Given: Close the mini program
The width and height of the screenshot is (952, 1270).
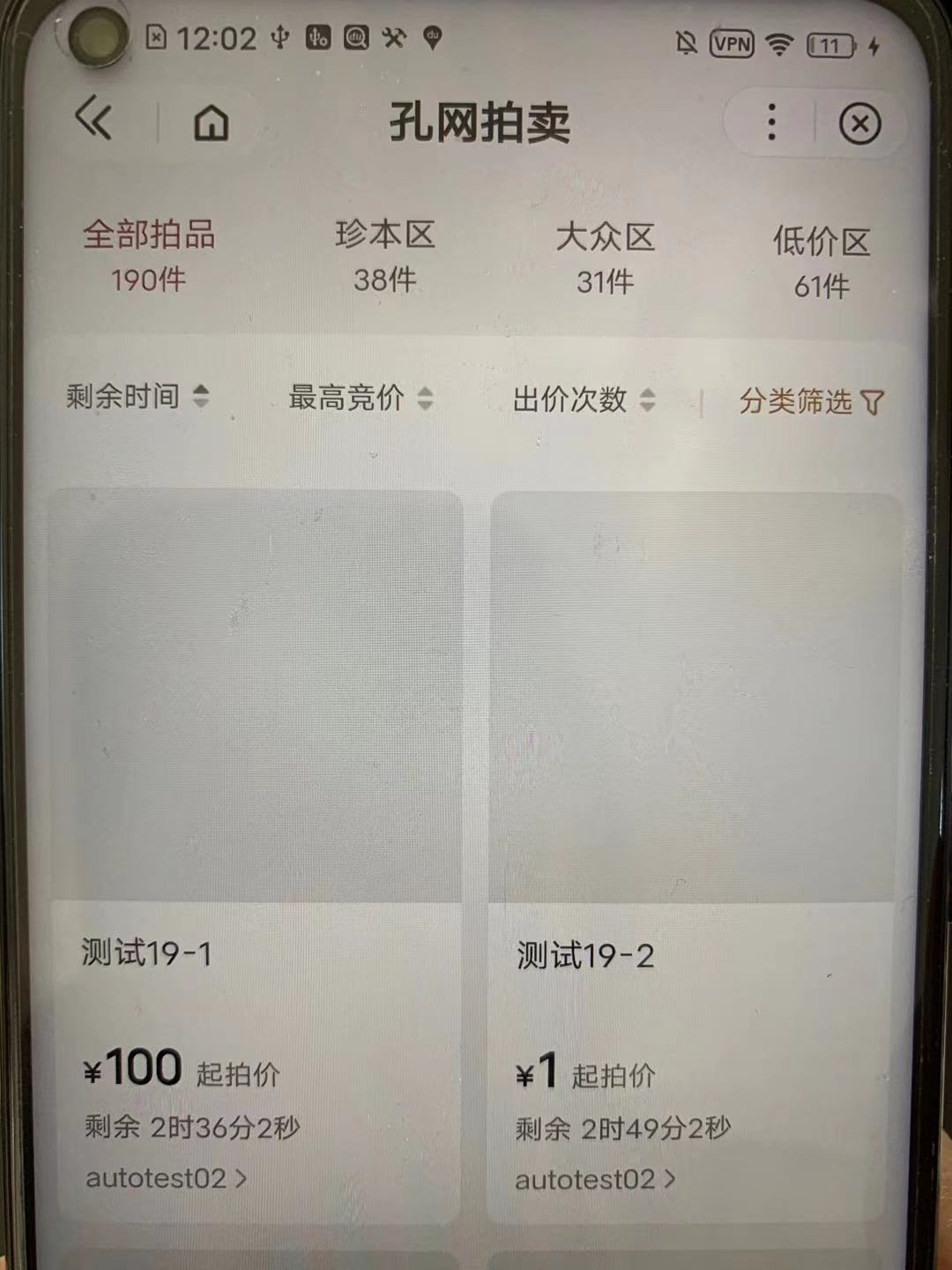Looking at the screenshot, I should 859,123.
